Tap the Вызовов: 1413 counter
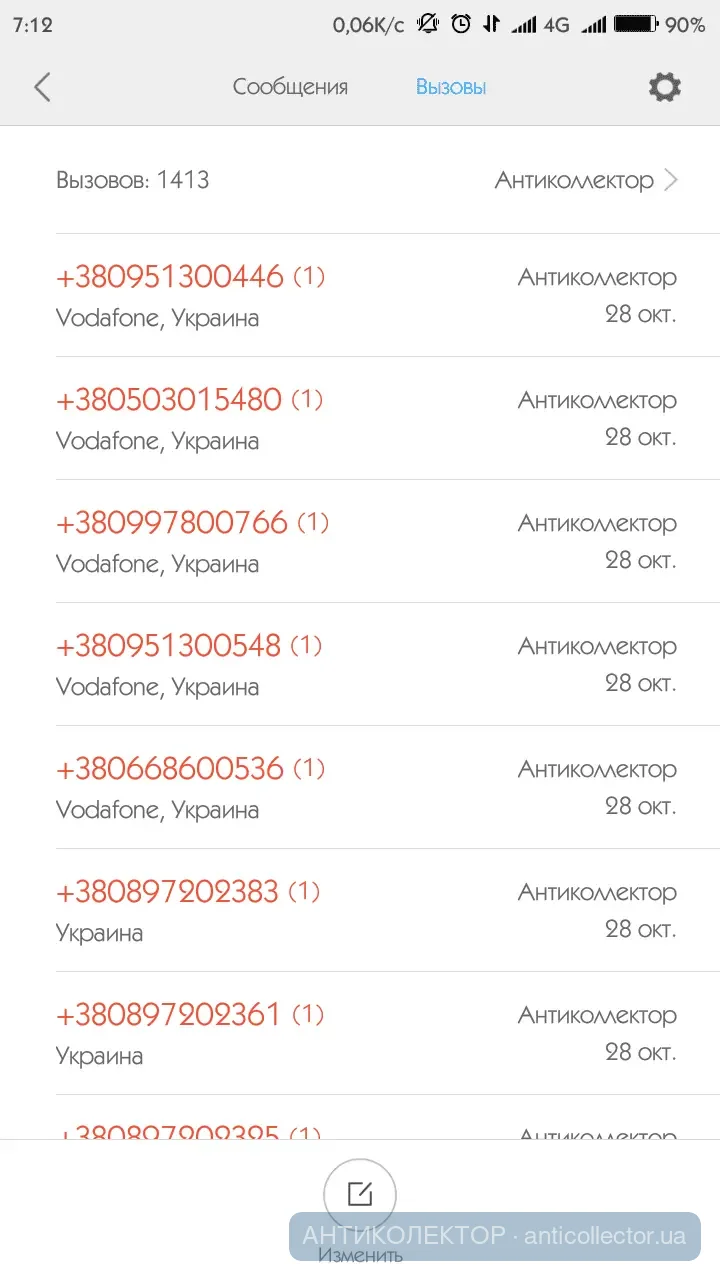 coord(132,180)
